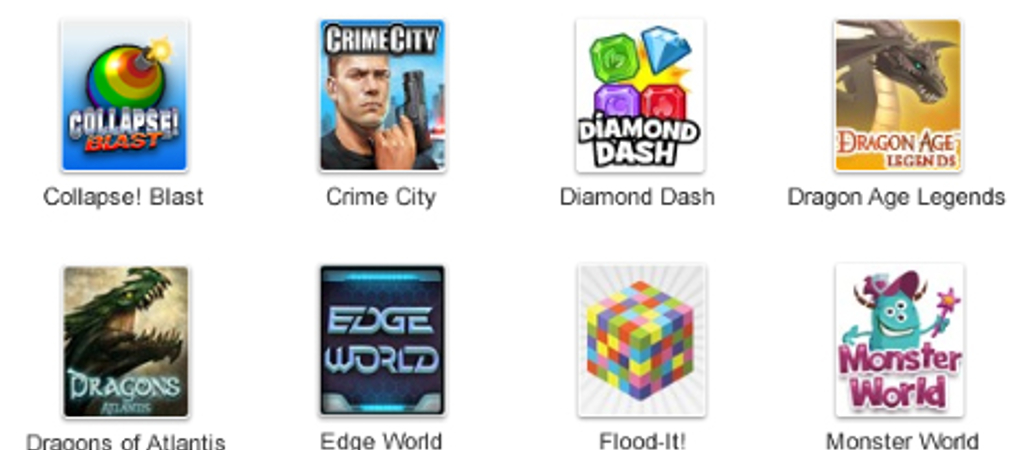The image size is (1024, 450).
Task: Select the Diamond Dash game tile
Action: pyautogui.click(x=639, y=96)
